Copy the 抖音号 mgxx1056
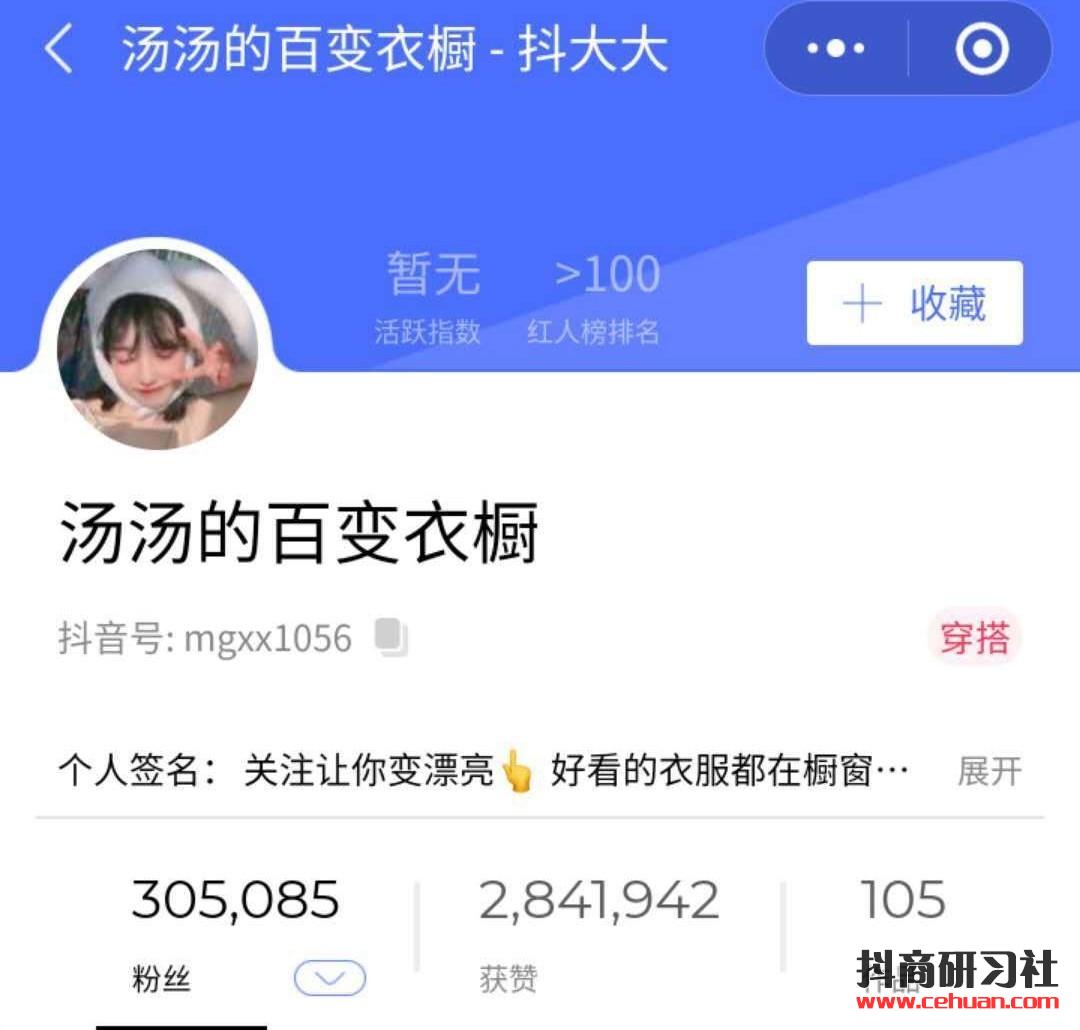 tap(391, 638)
